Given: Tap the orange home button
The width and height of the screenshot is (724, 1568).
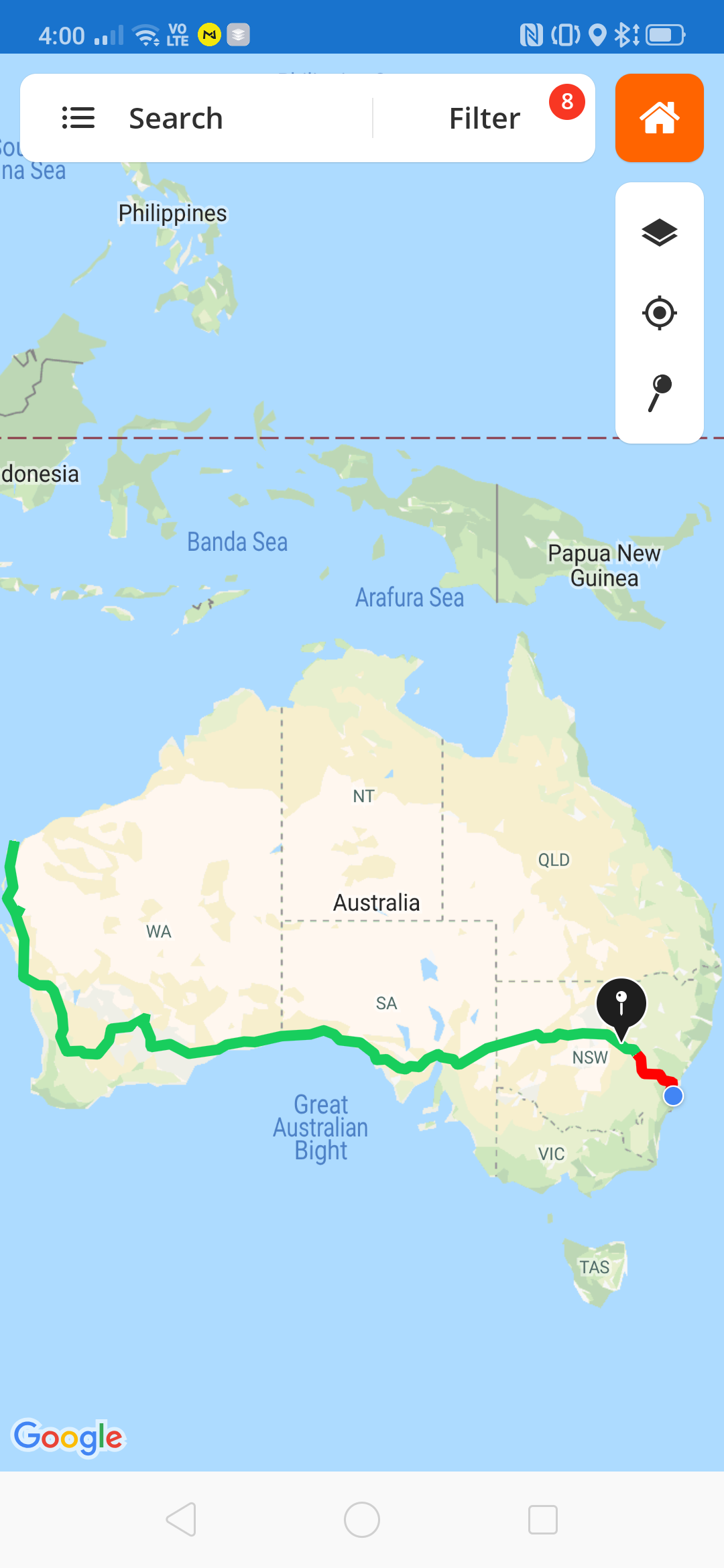Looking at the screenshot, I should (x=659, y=118).
